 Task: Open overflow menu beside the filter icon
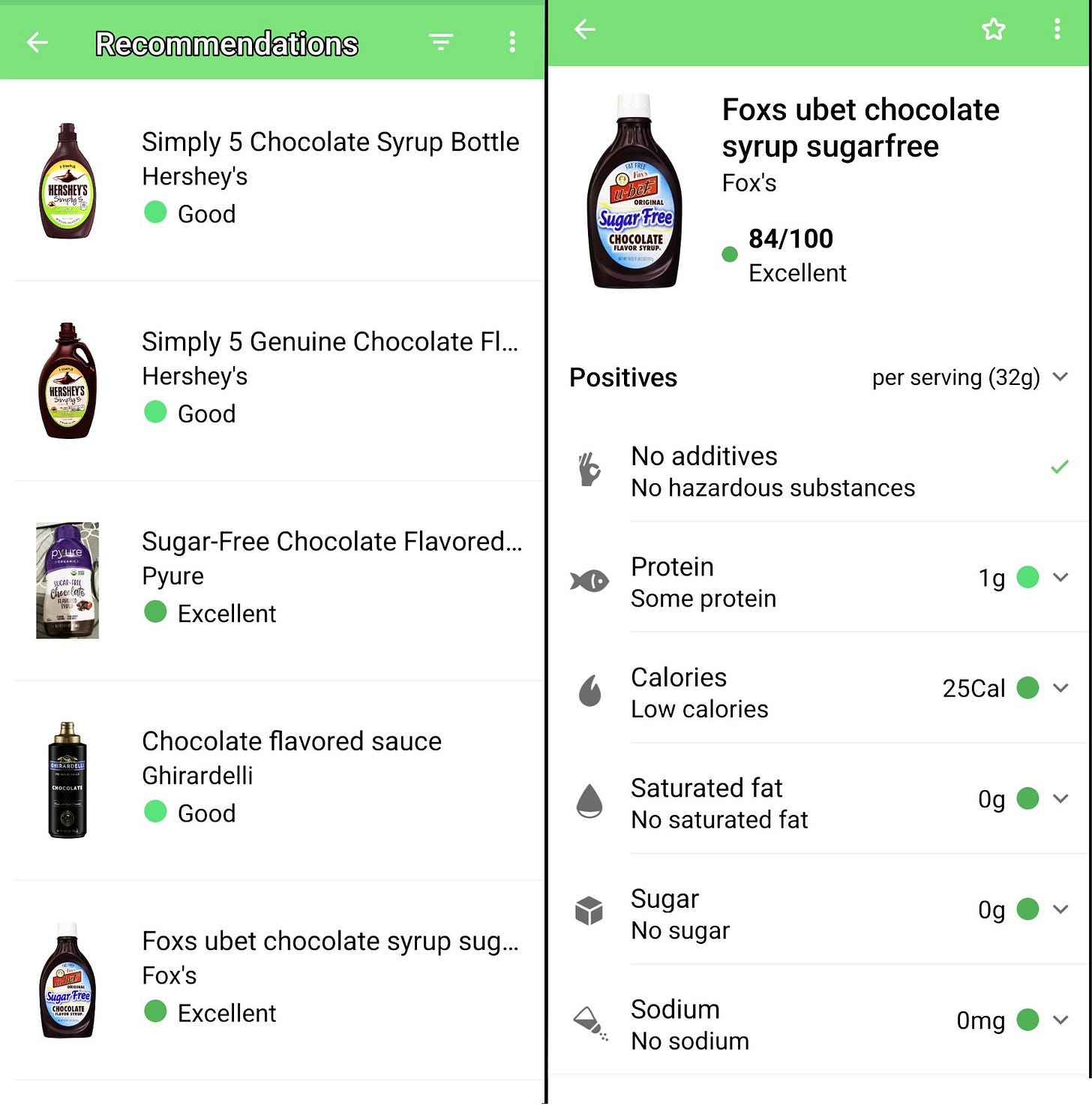tap(512, 42)
